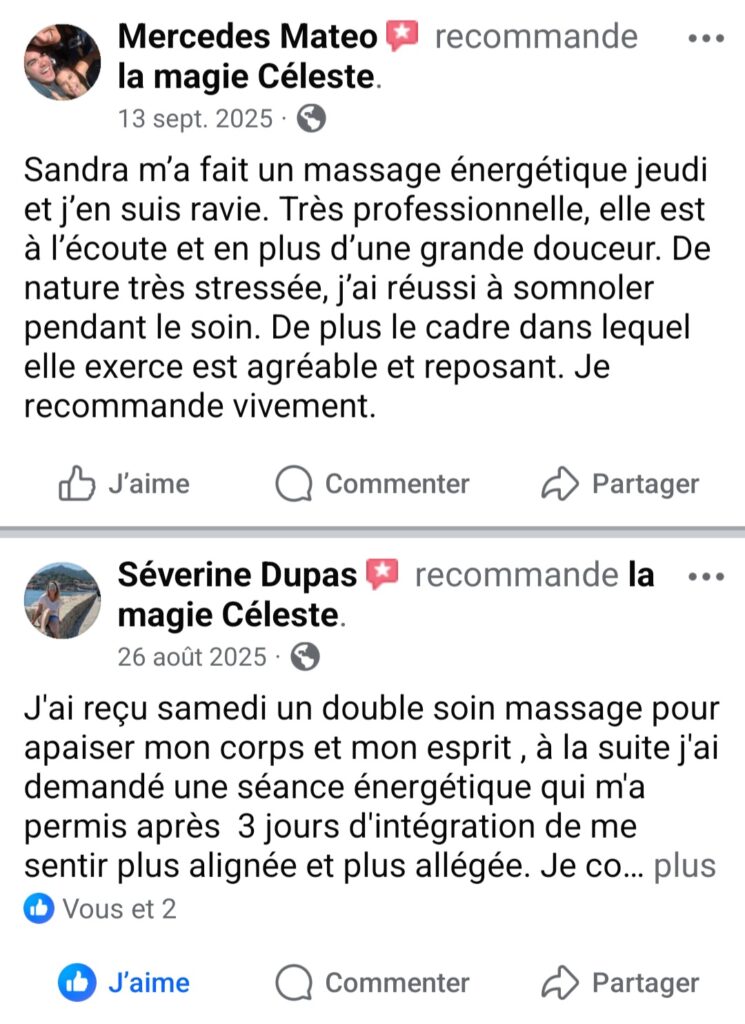Open "la magie Céleste" page from Séverine's post
The image size is (745, 1024).
point(230,613)
